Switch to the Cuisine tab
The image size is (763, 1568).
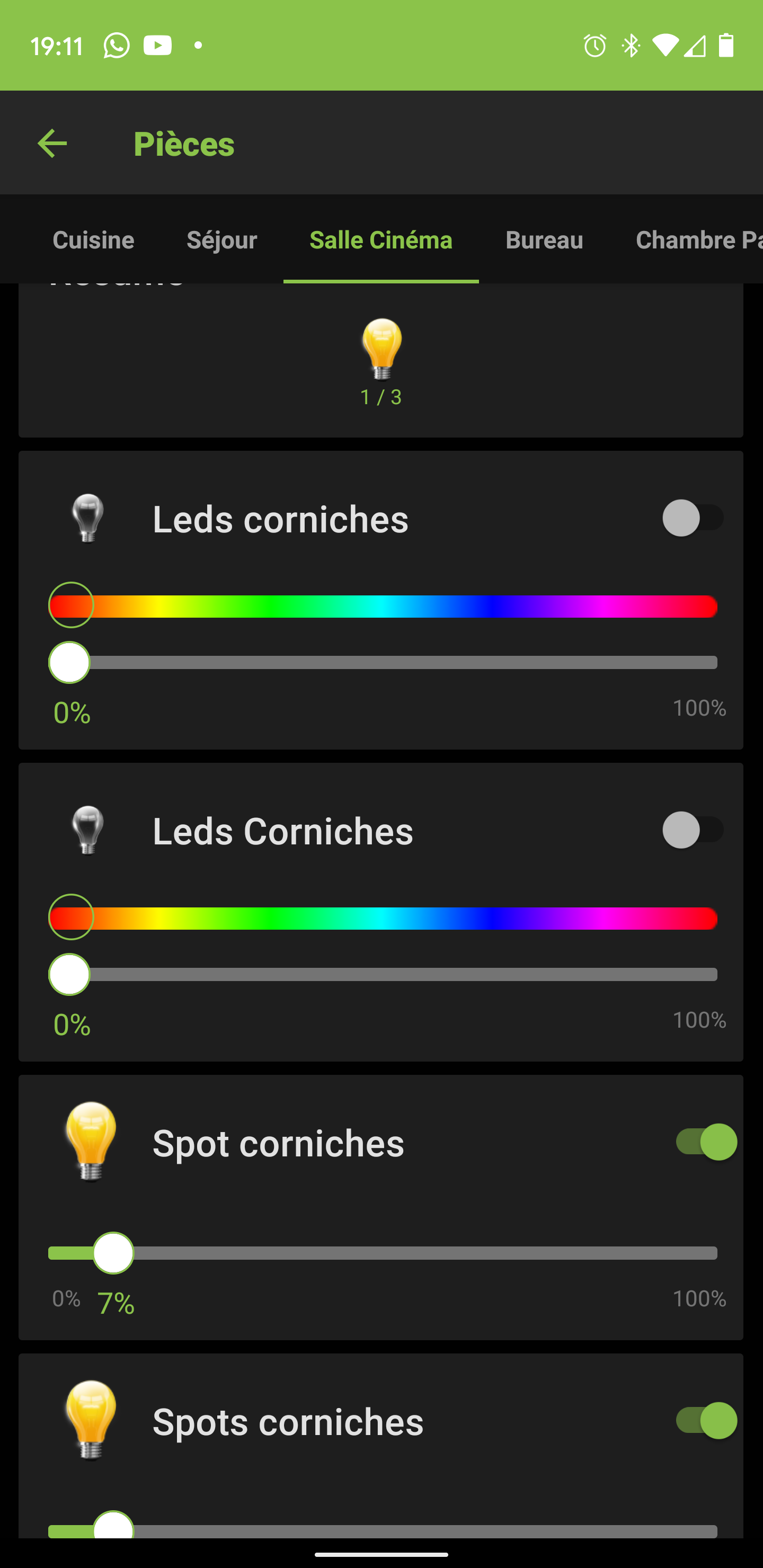pyautogui.click(x=93, y=240)
